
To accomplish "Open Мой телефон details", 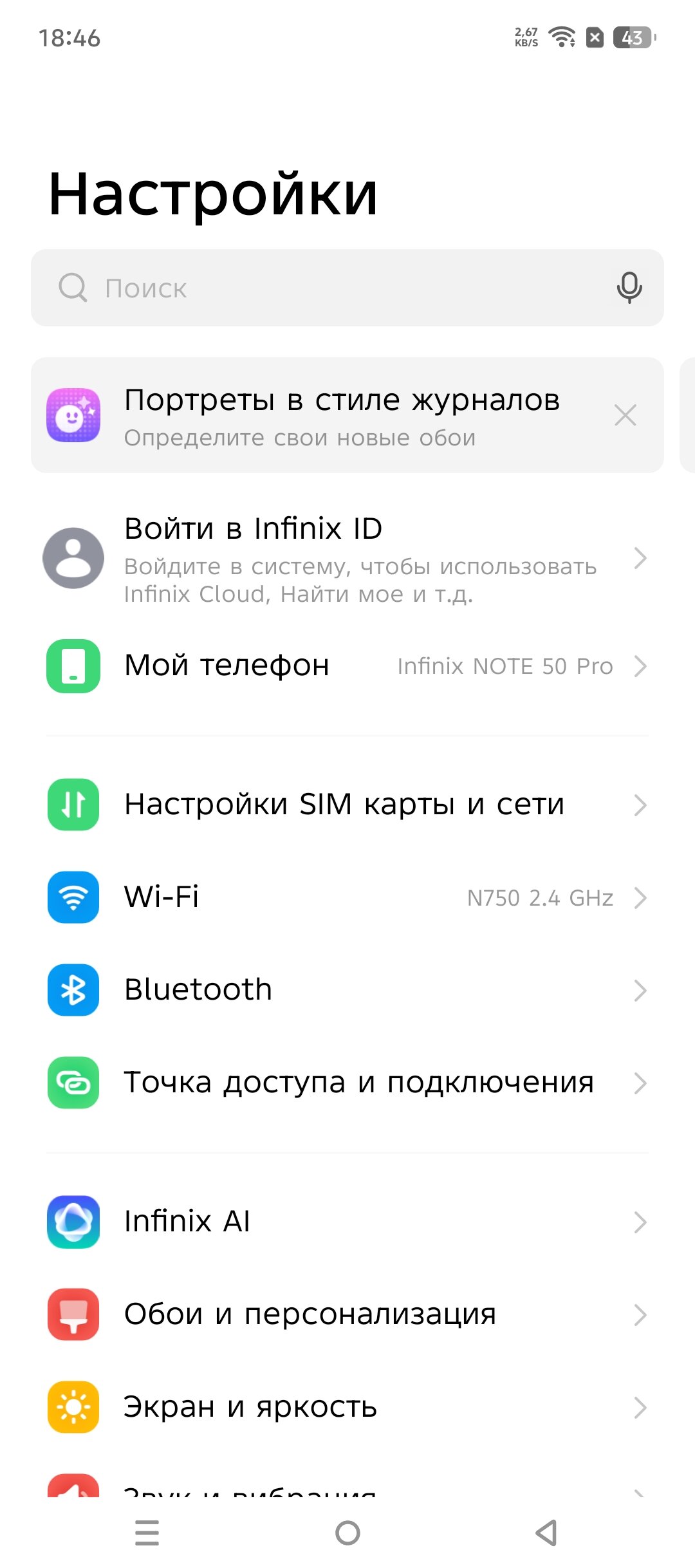I will coord(347,666).
